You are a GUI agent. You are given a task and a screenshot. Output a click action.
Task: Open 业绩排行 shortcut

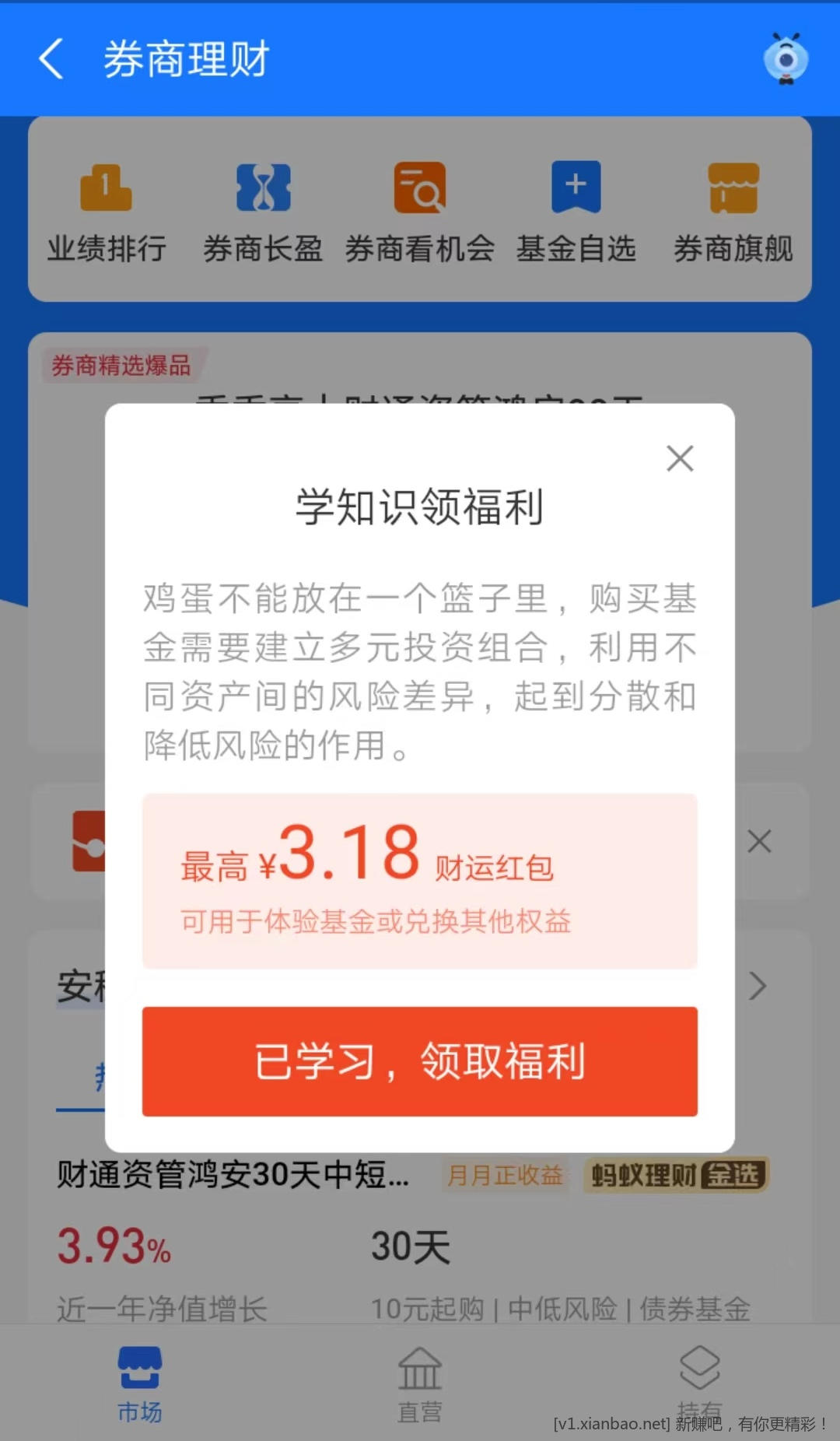107,212
